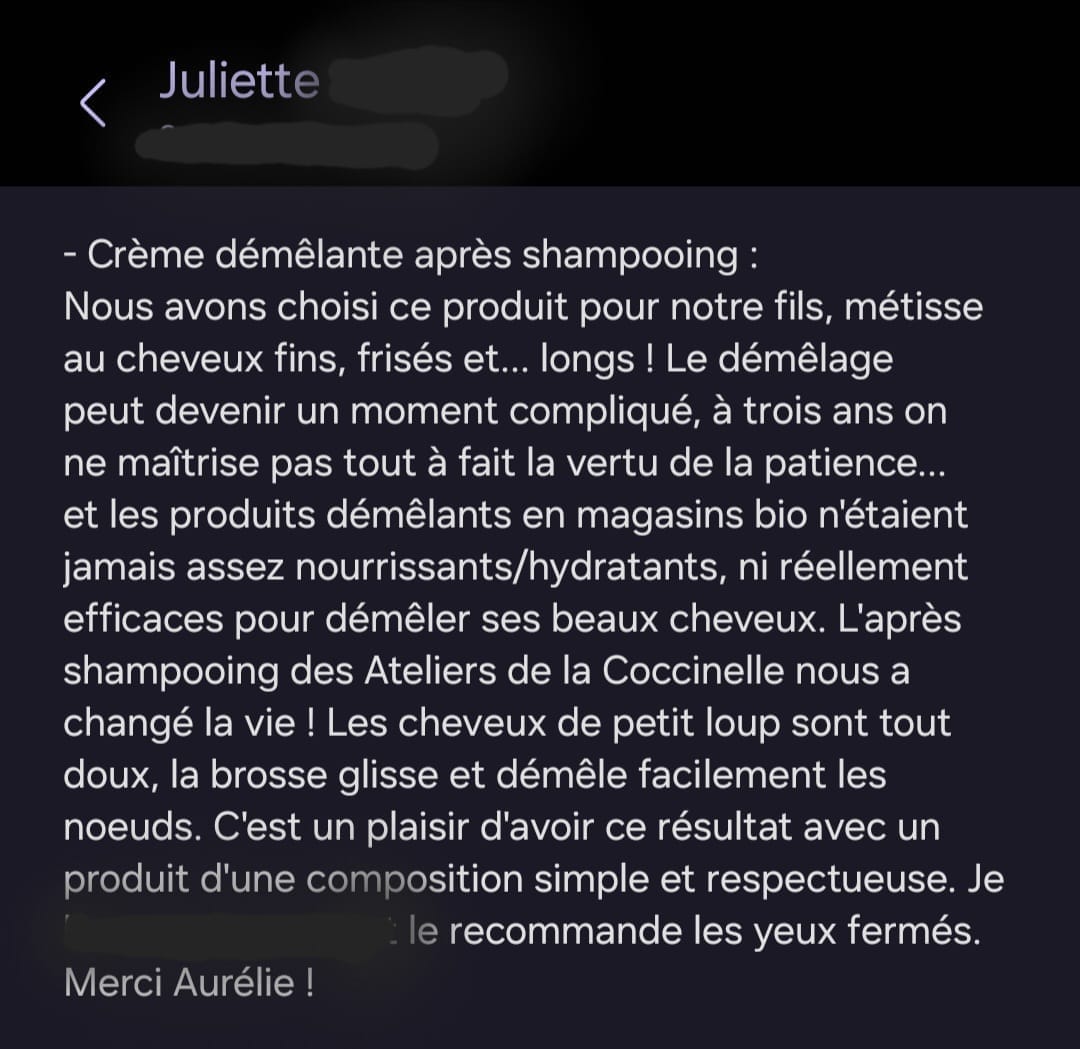
Task: Go back from Juliette's conversation
Action: tap(93, 102)
